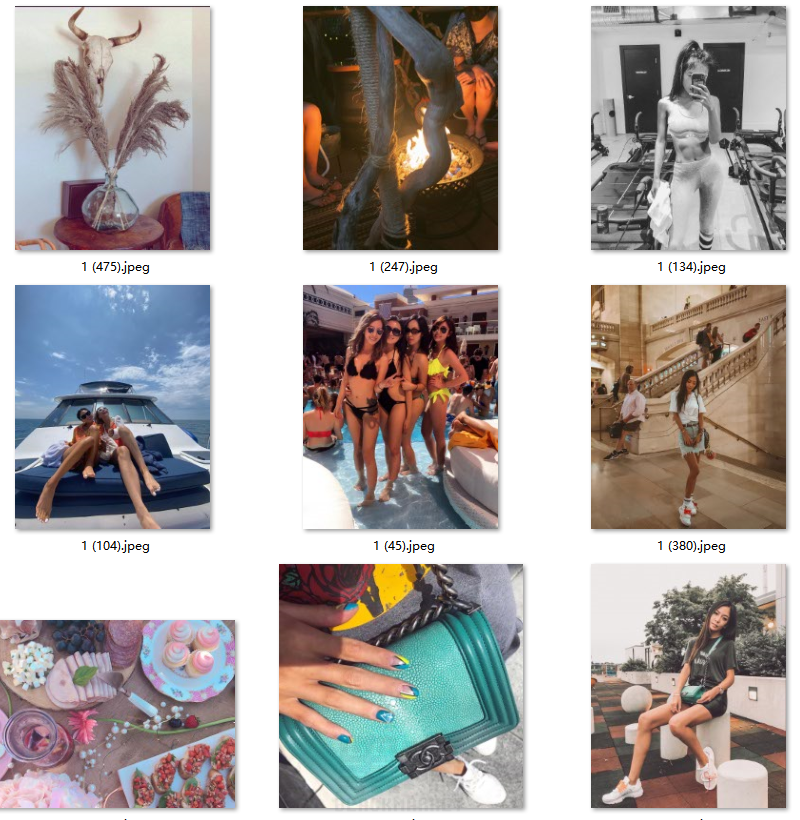View the staircase photo 1 (380).jpeg
The width and height of the screenshot is (800, 820).
point(688,407)
